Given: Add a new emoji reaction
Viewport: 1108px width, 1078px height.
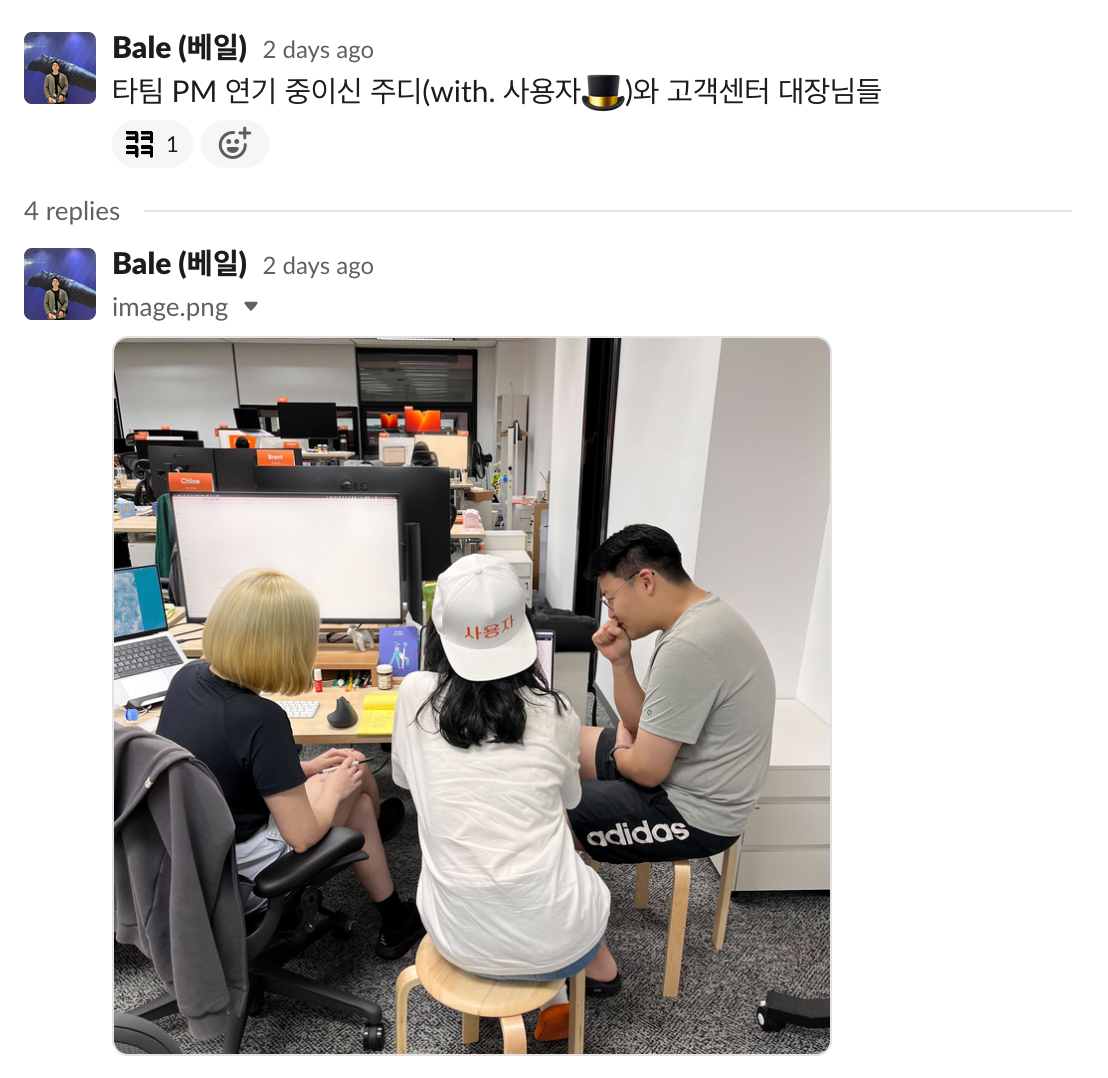Looking at the screenshot, I should [234, 145].
